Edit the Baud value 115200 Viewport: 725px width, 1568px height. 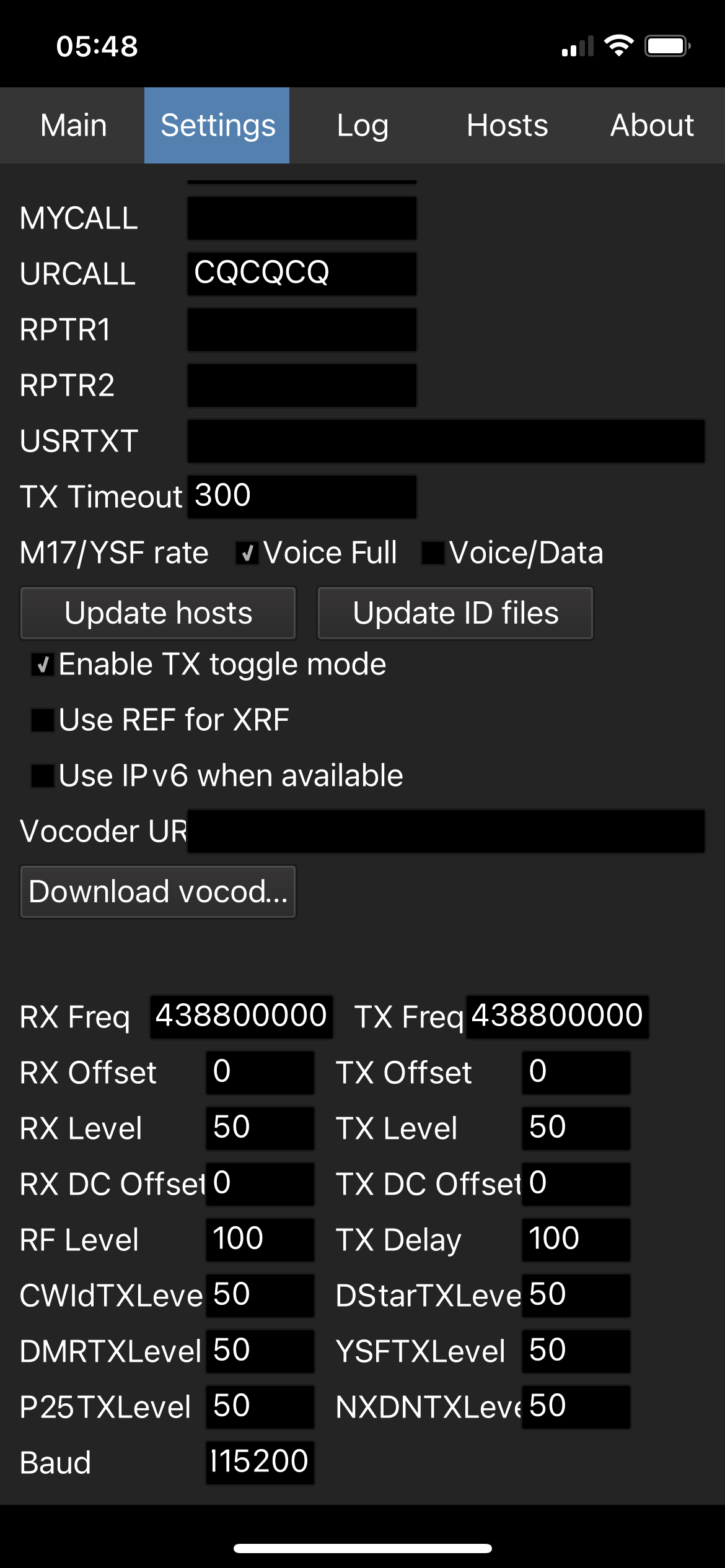(x=260, y=1463)
